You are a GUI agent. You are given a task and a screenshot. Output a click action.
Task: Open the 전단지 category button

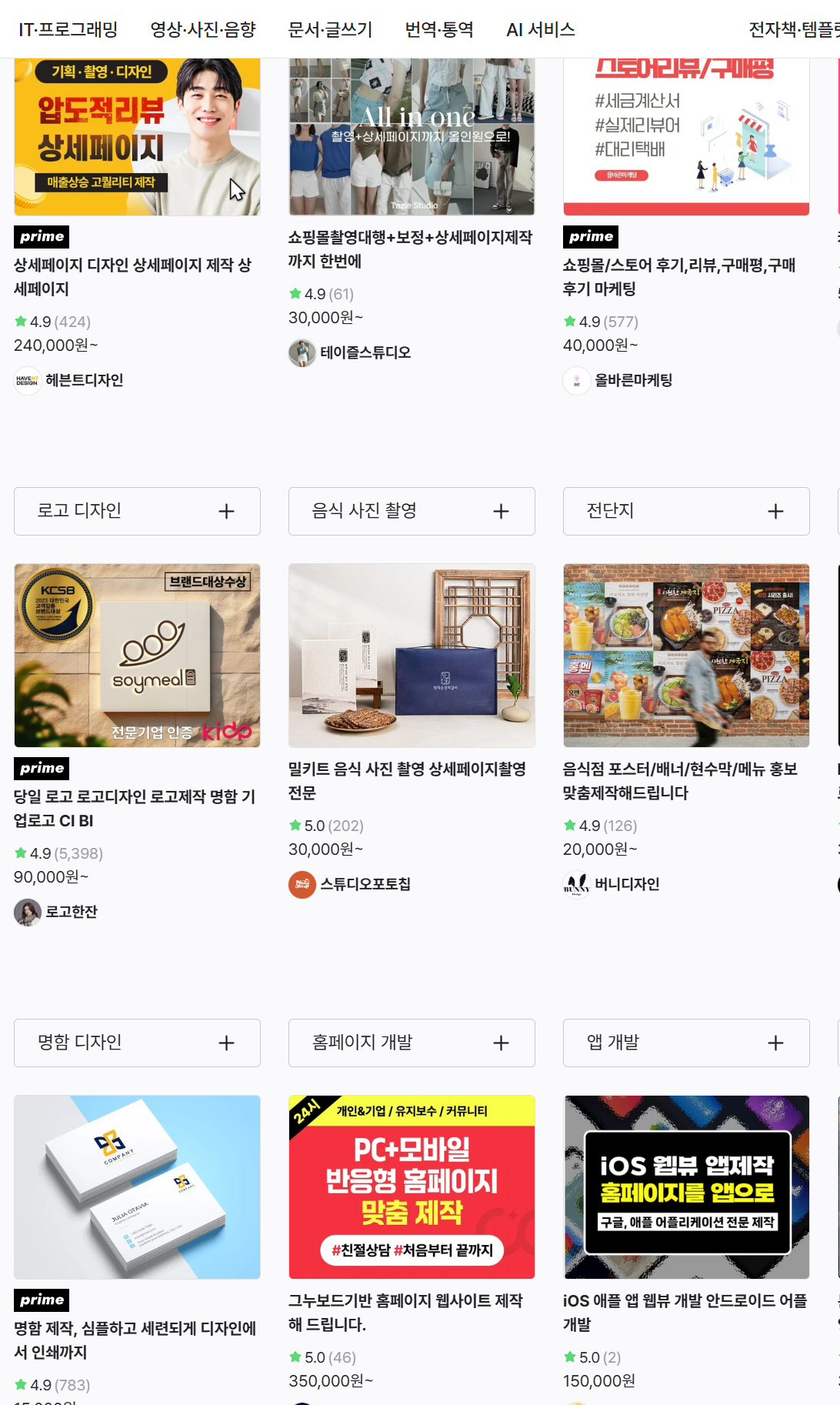click(x=686, y=511)
